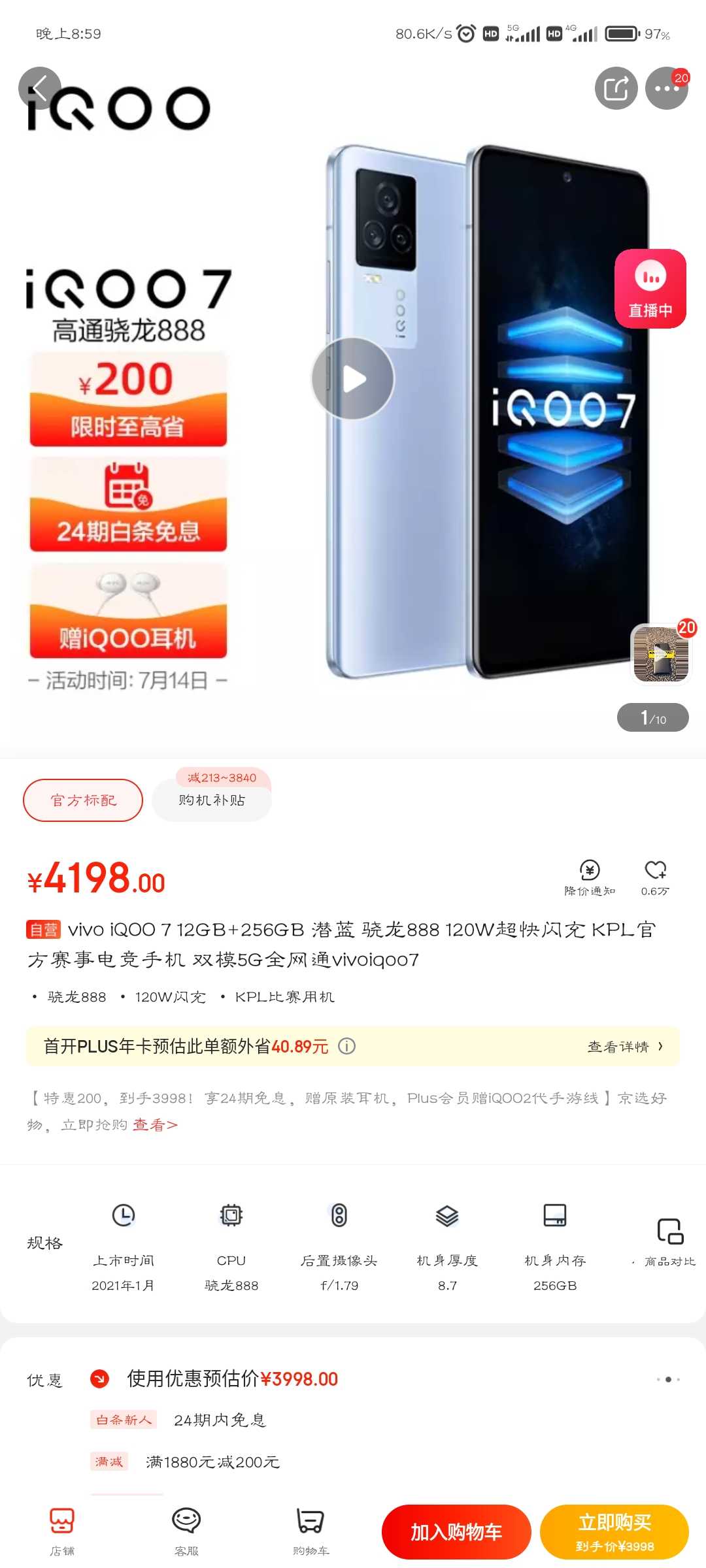The image size is (706, 1568).
Task: Open the 直播中 live stream badge
Action: click(650, 289)
